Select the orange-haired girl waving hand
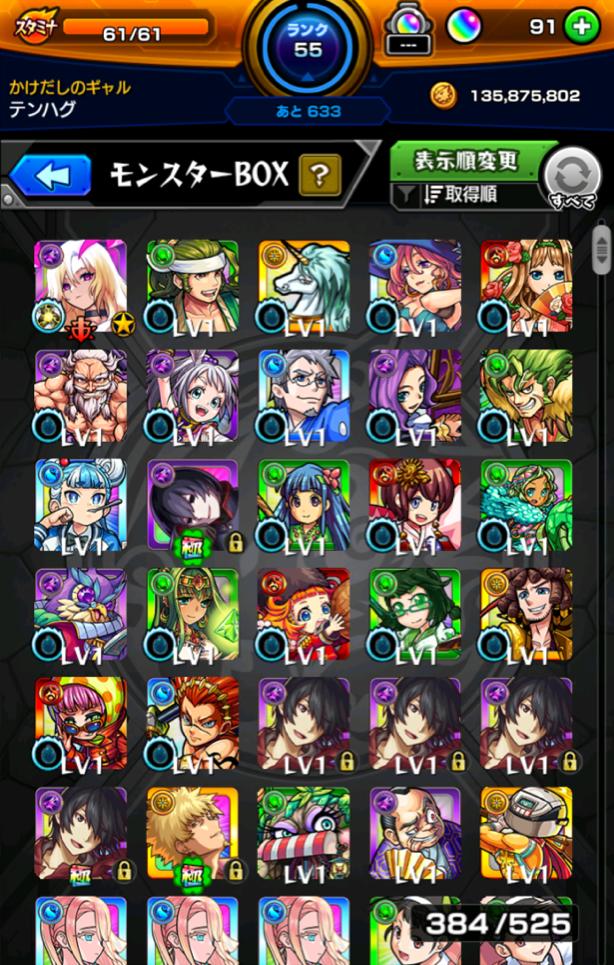The width and height of the screenshot is (614, 965). point(304,615)
